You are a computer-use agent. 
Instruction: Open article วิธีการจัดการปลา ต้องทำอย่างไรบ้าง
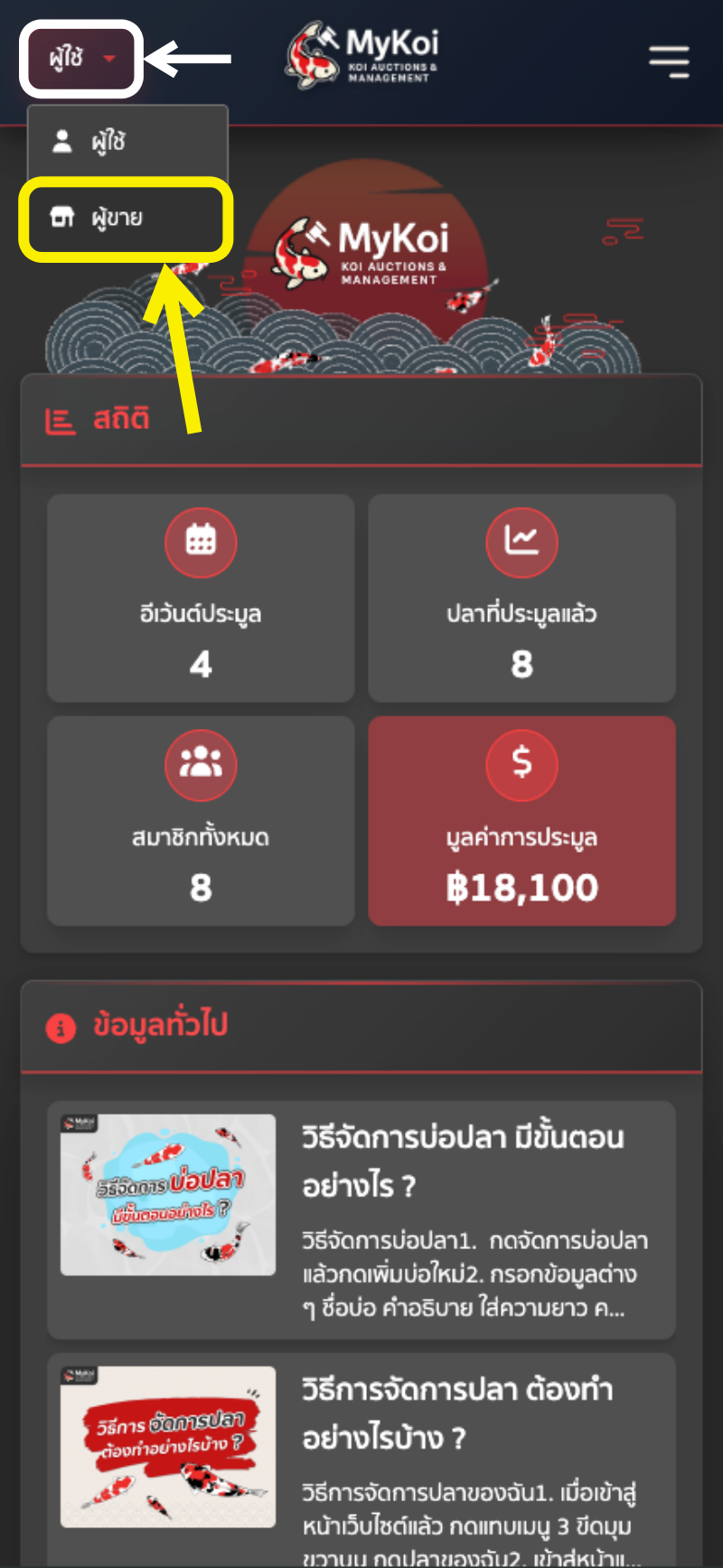click(457, 1413)
